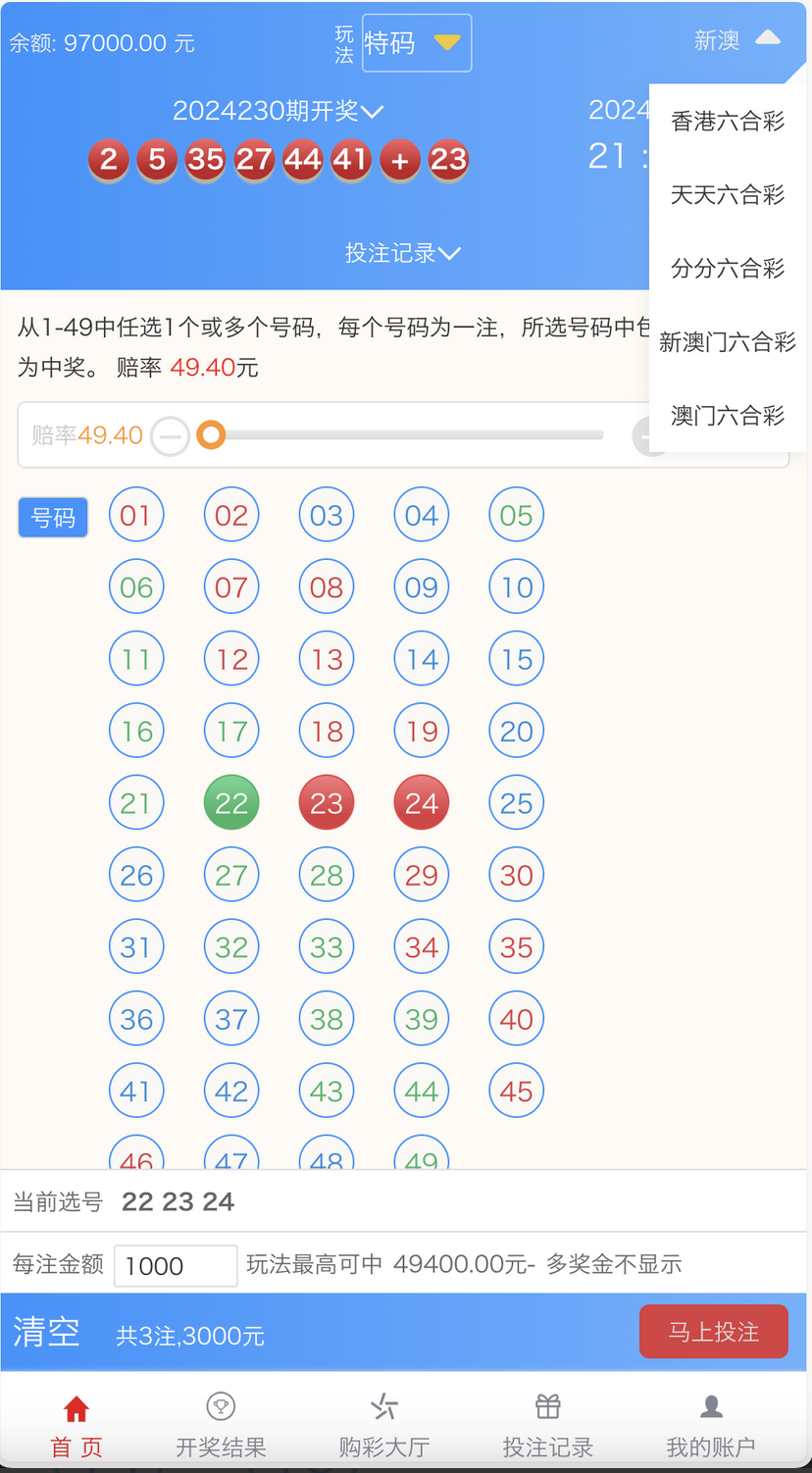Image resolution: width=812 pixels, height=1473 pixels.
Task: Open the 购彩大厅 tab
Action: point(384,1425)
